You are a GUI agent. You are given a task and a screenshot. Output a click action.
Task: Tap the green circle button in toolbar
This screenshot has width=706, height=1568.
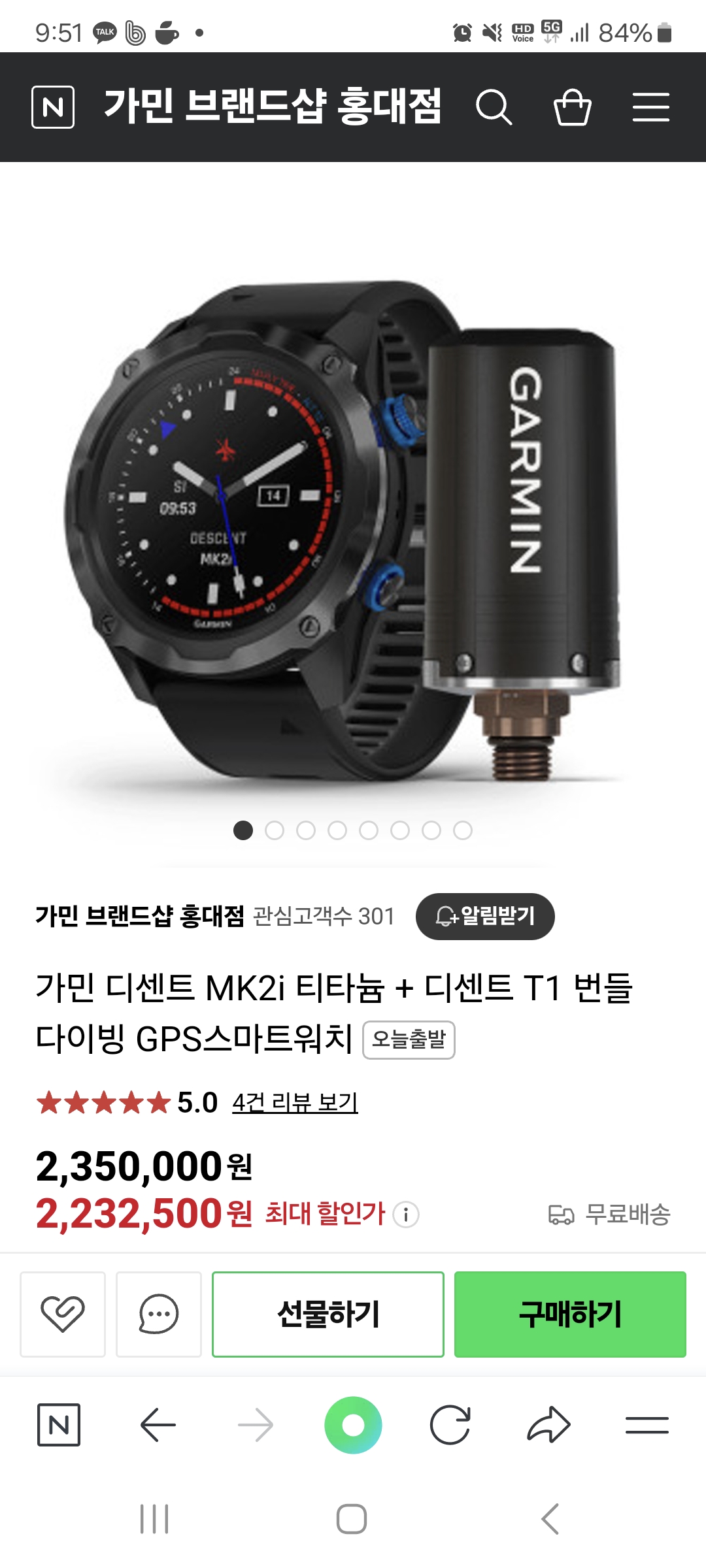pos(353,1425)
